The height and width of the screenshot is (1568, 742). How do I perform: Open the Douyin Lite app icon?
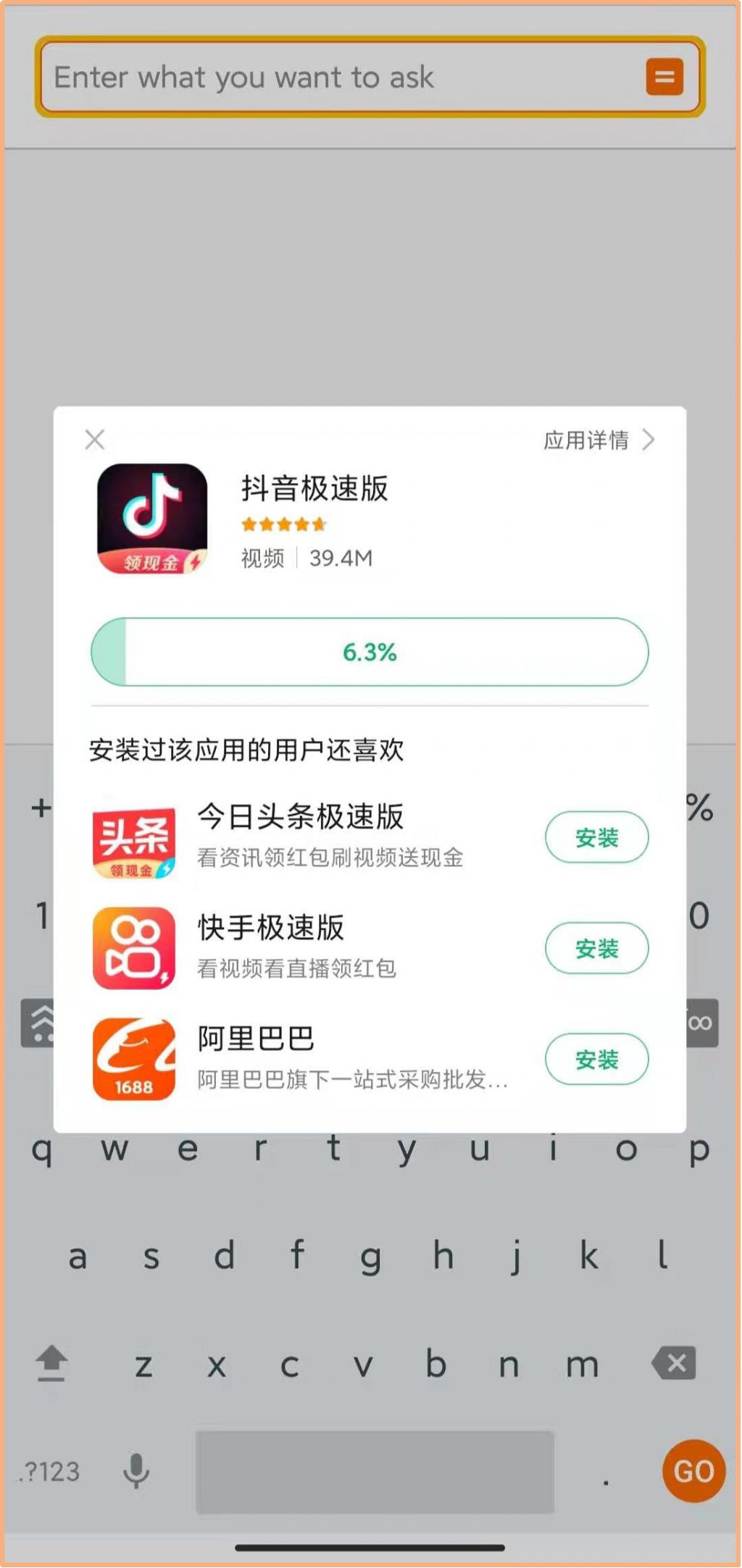tap(152, 518)
